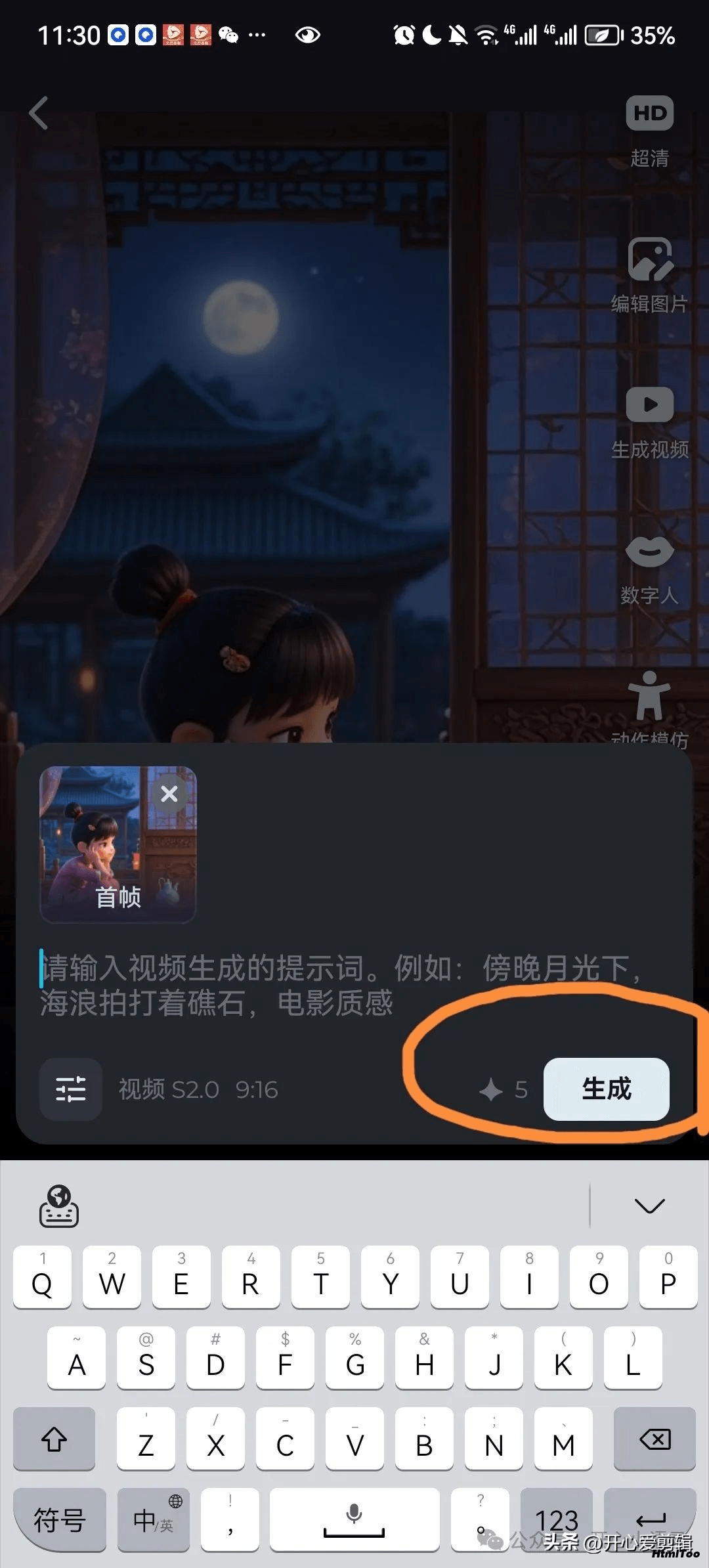The width and height of the screenshot is (709, 1568).
Task: Go back with the top-left arrow
Action: (39, 113)
